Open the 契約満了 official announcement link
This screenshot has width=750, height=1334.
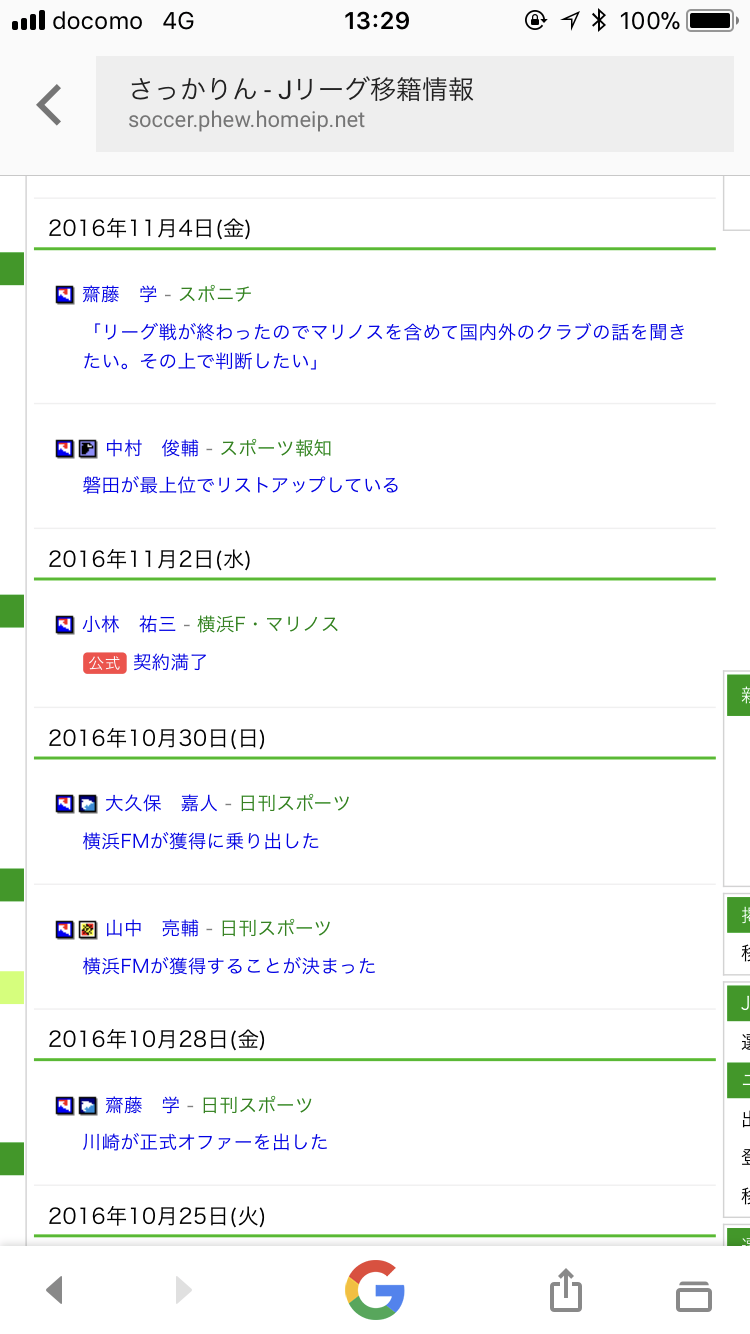pyautogui.click(x=171, y=662)
